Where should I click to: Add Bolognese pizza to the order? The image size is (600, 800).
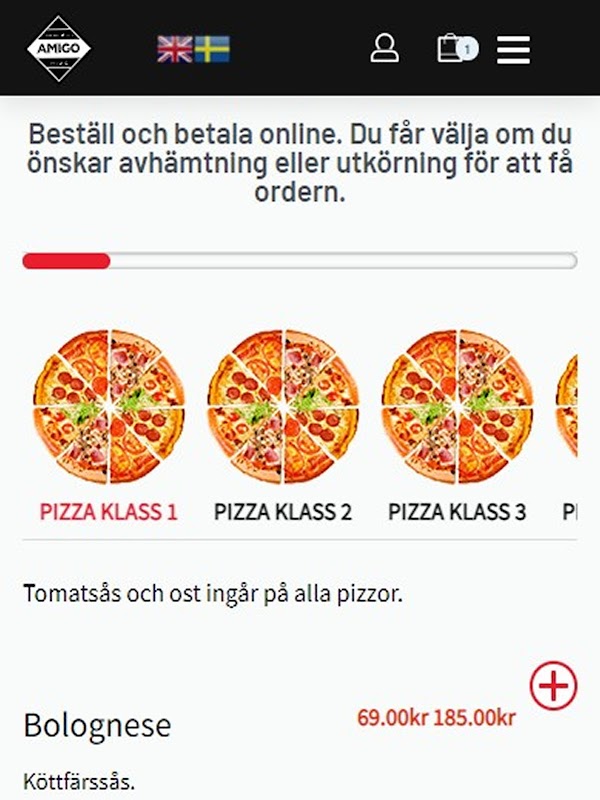click(553, 686)
